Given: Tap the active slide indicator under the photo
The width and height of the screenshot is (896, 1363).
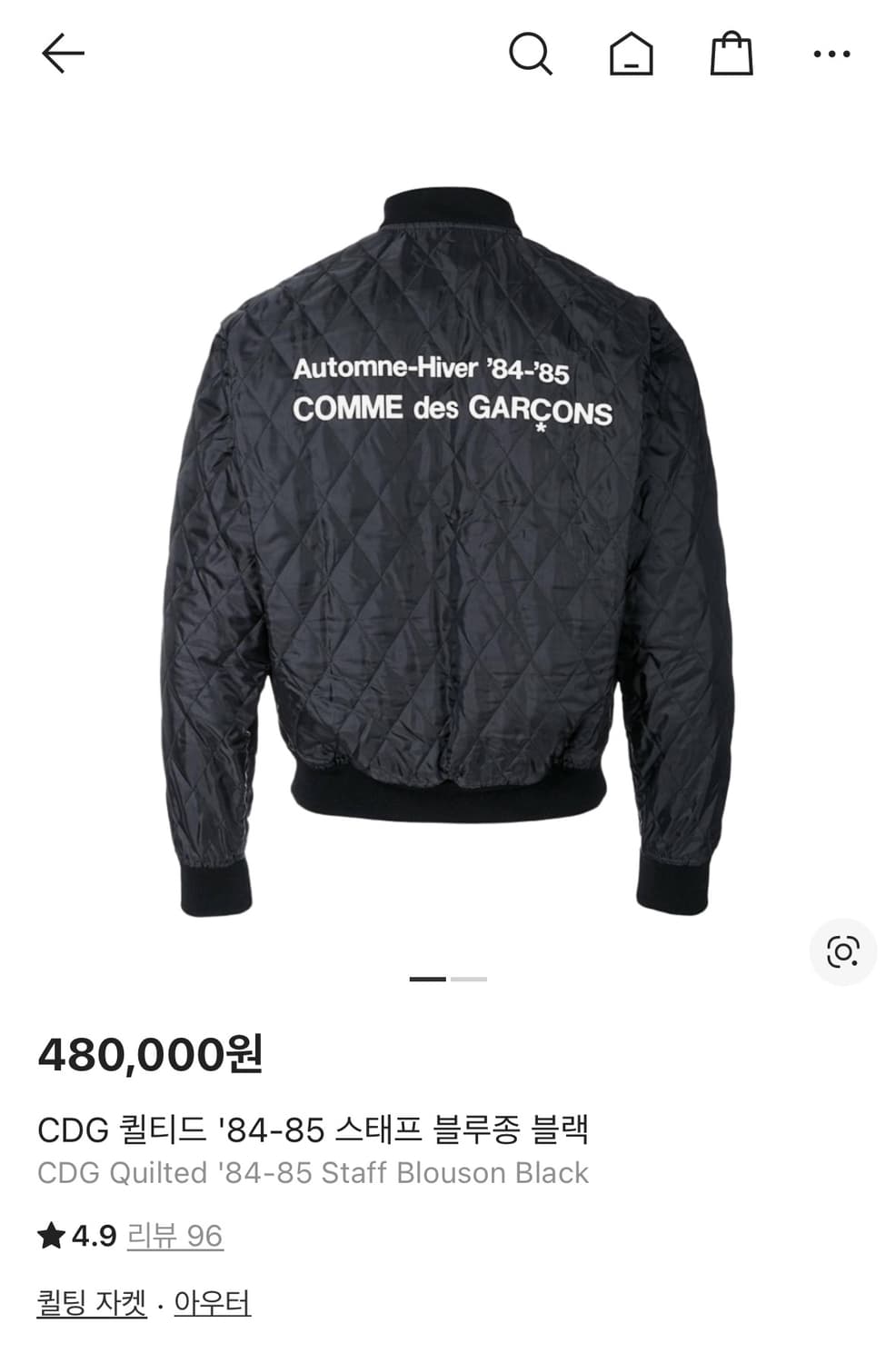Looking at the screenshot, I should (x=429, y=980).
